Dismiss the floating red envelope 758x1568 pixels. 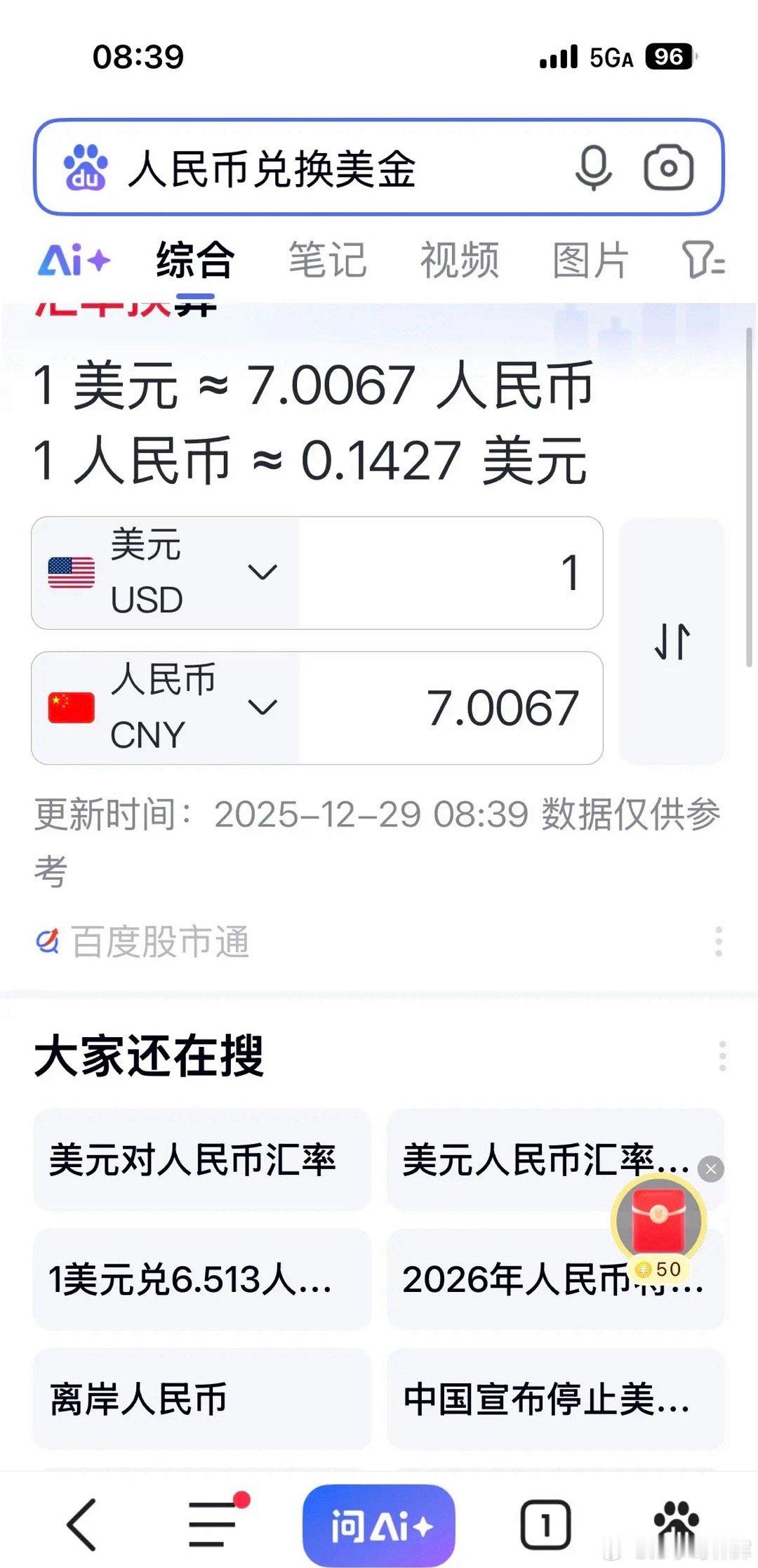(711, 1169)
